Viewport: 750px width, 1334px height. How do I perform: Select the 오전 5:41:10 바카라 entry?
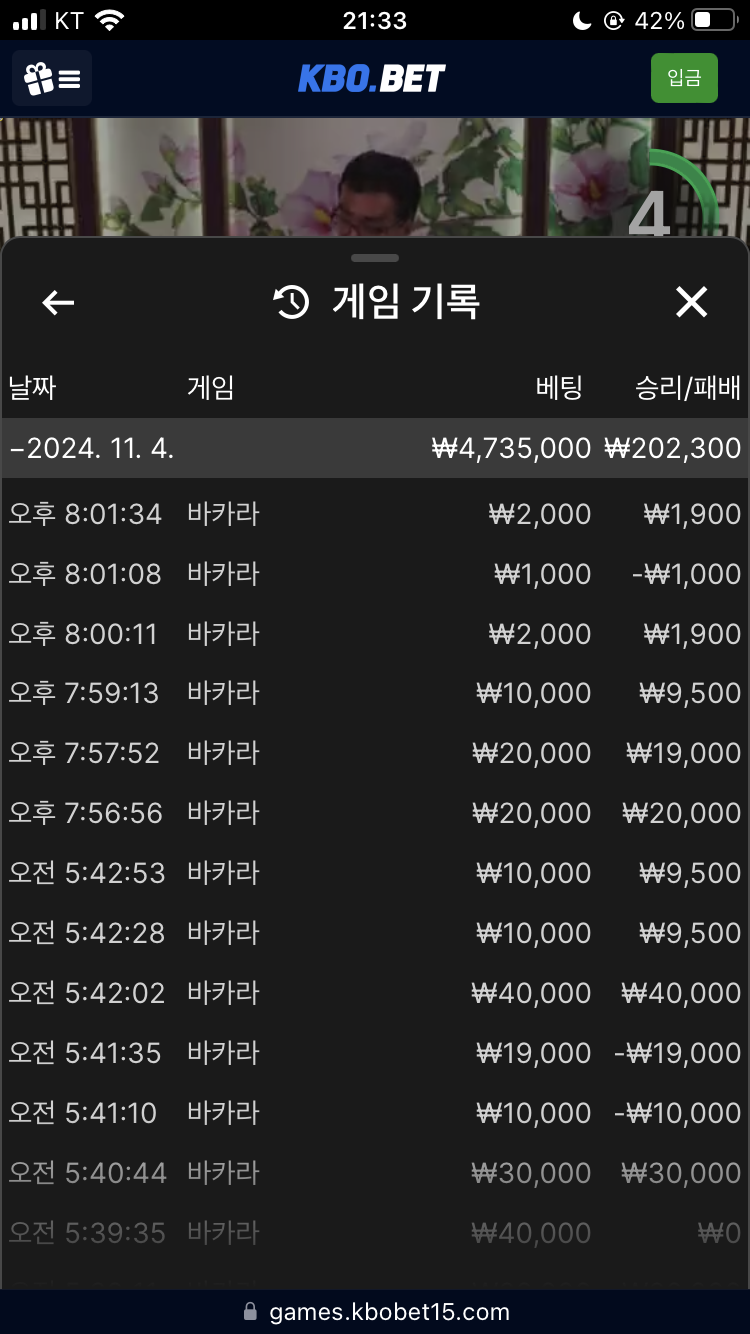375,1113
